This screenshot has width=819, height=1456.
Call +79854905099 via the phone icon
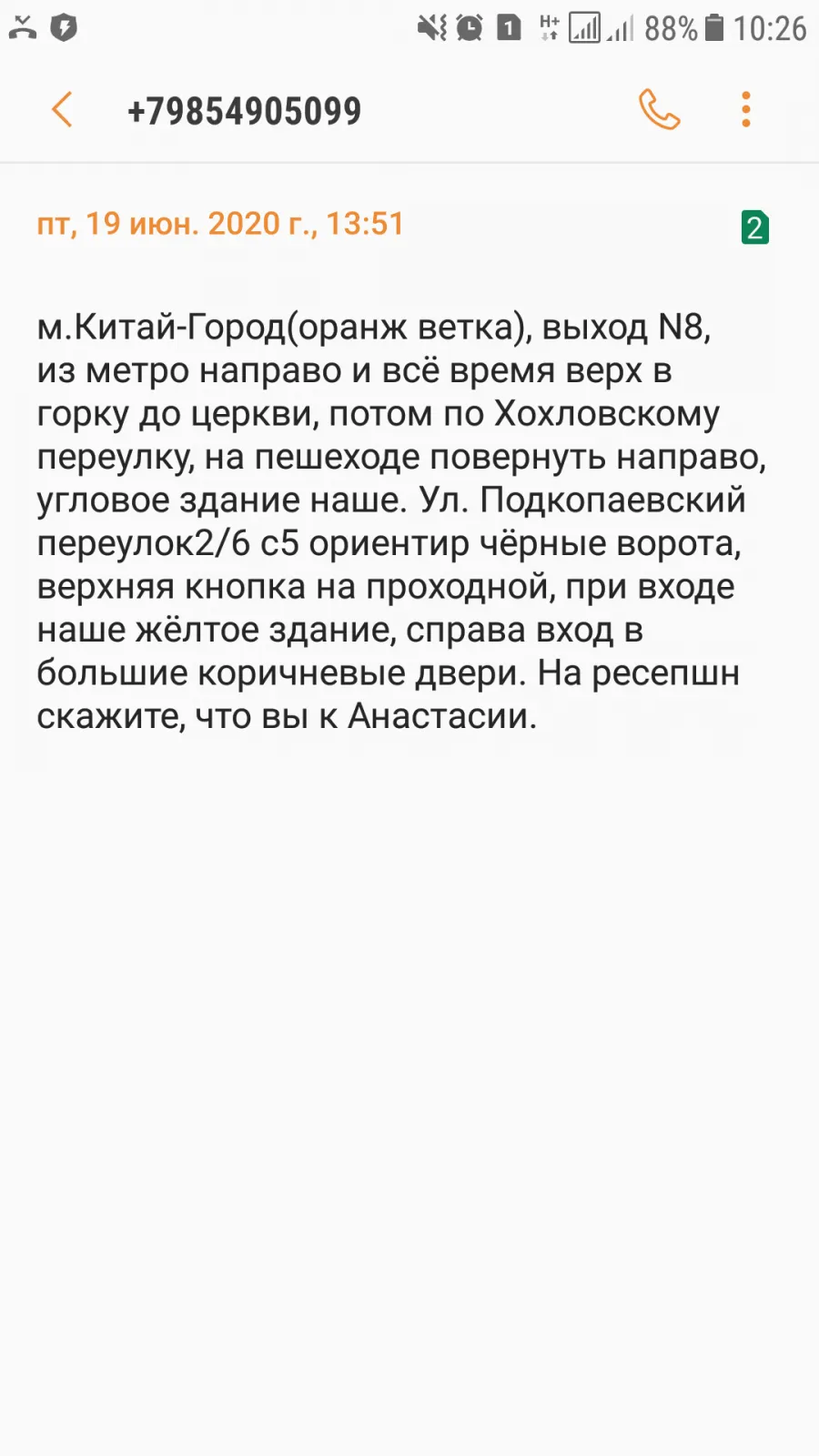click(x=659, y=110)
